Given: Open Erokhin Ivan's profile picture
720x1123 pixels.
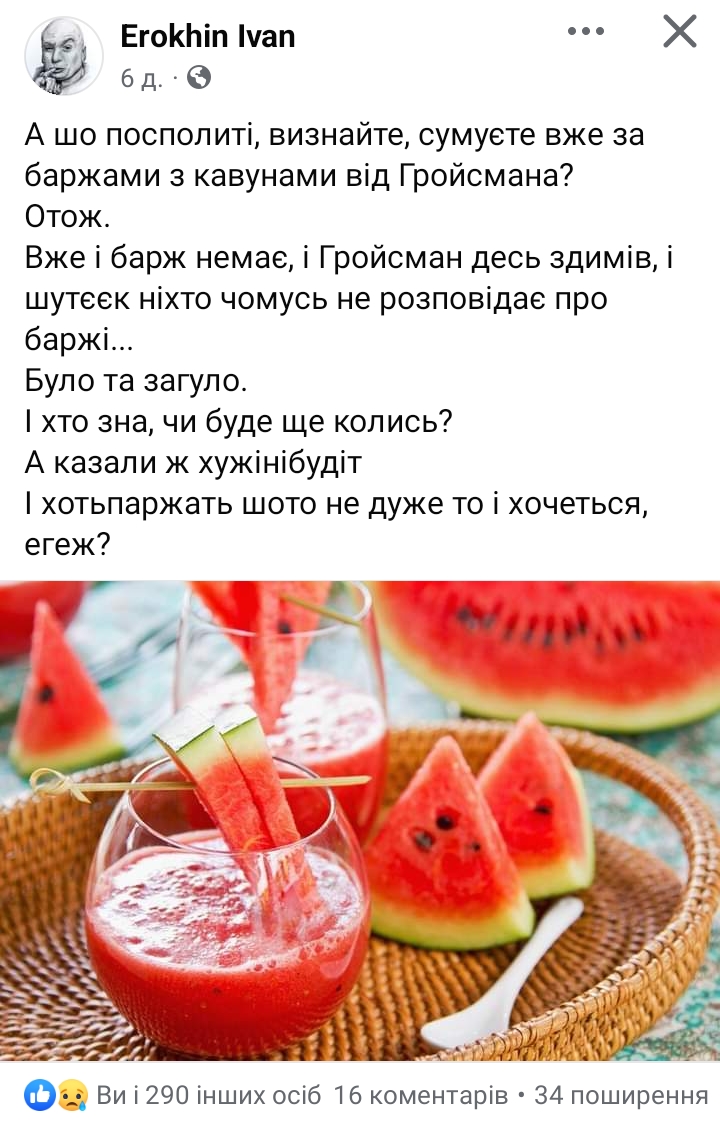Looking at the screenshot, I should coord(63,56).
